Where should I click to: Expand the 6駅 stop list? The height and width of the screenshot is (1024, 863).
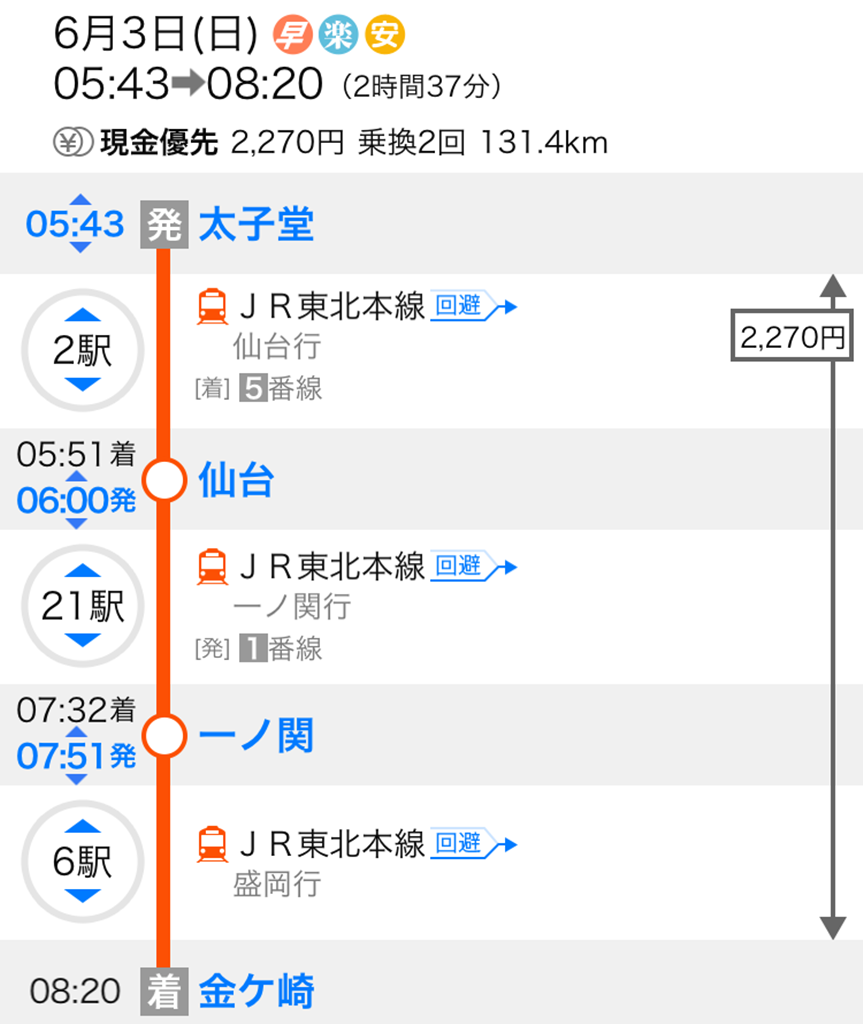pyautogui.click(x=82, y=862)
